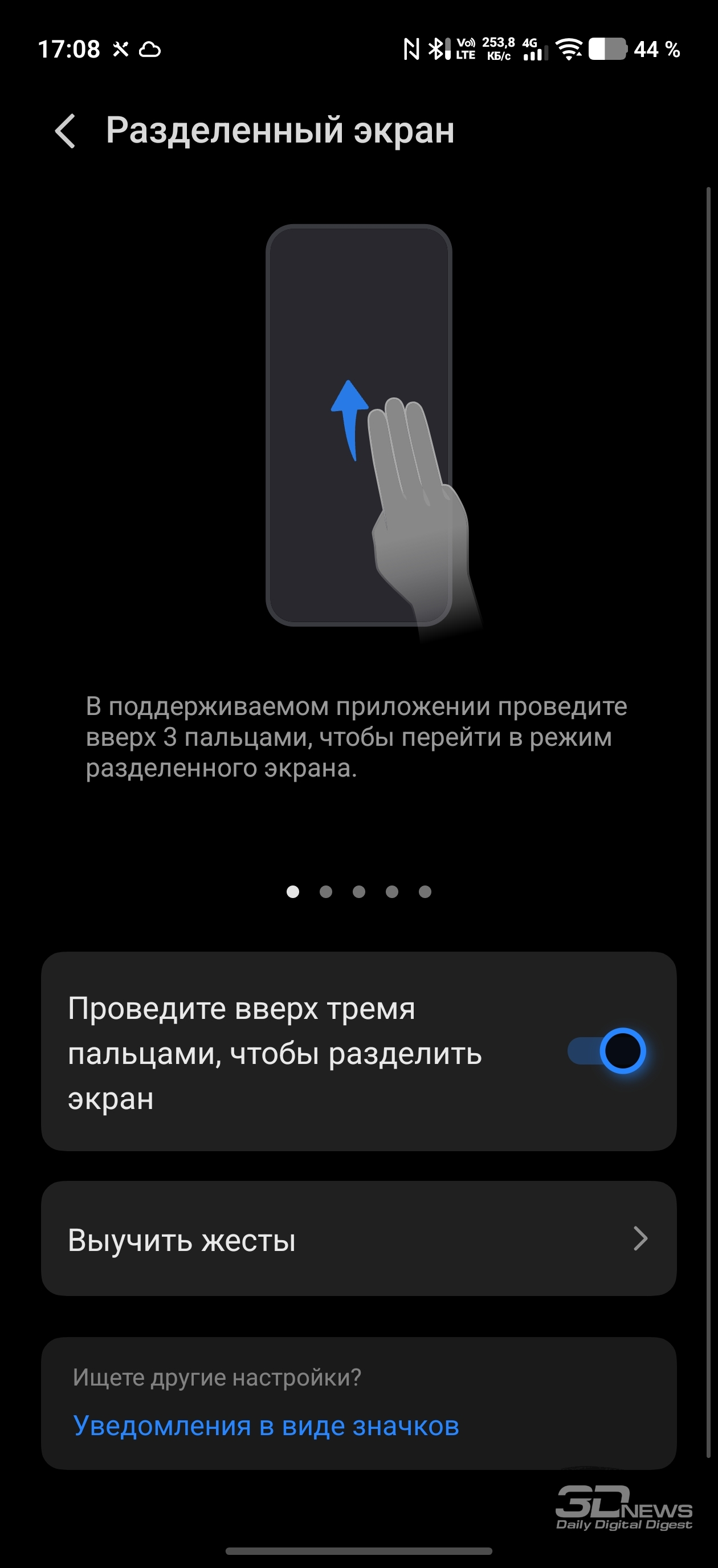Go back from Разделенный экран settings

point(65,131)
